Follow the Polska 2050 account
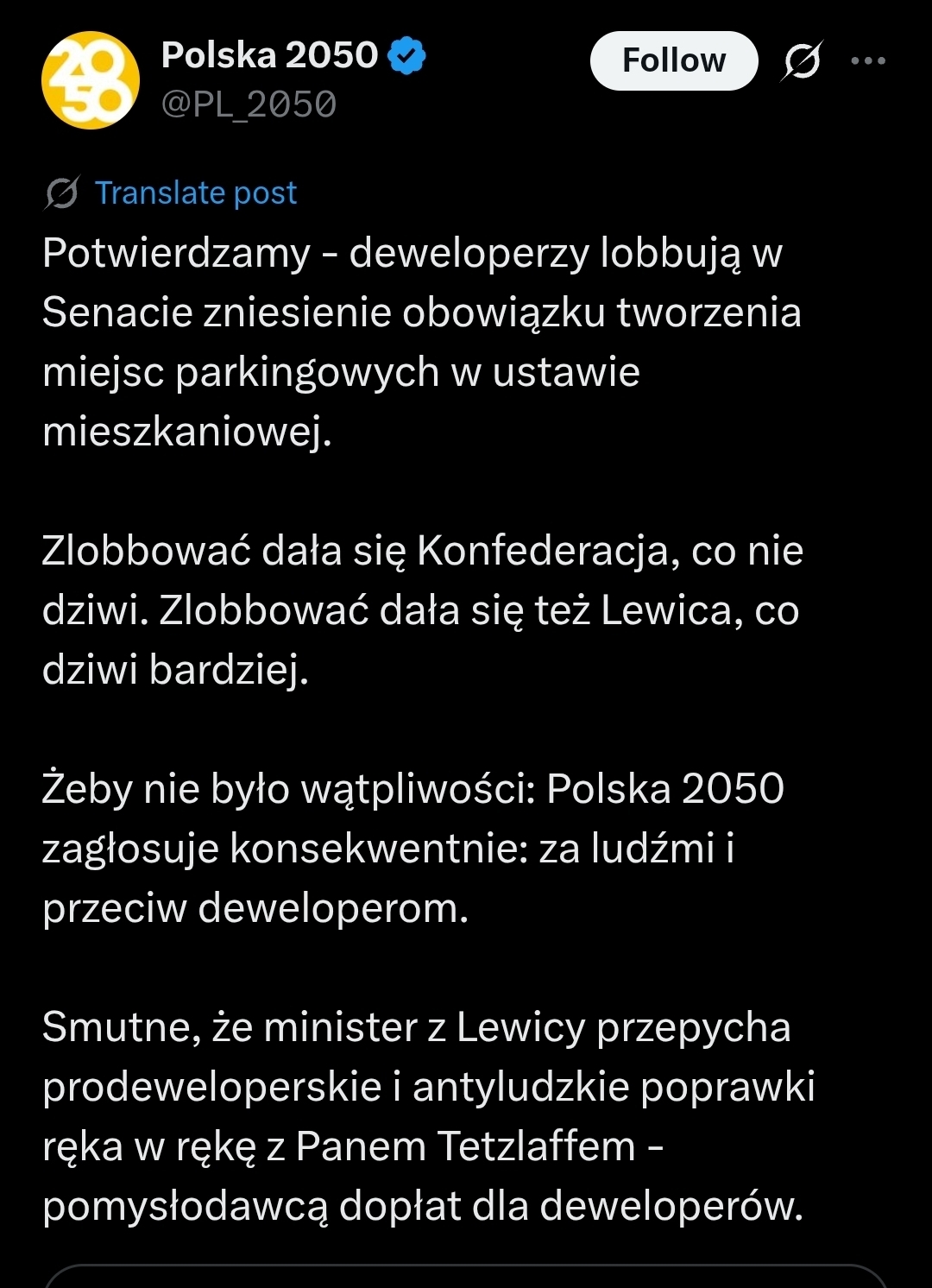Screen dimensions: 932x1288 pyautogui.click(x=673, y=61)
